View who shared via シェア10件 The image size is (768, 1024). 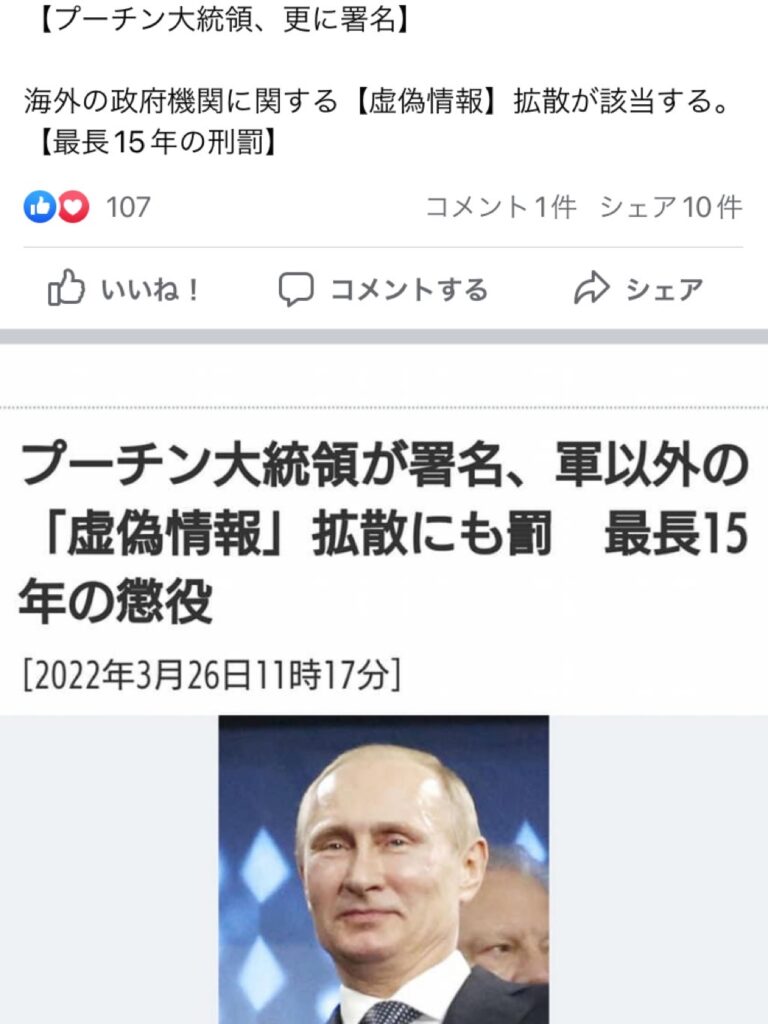671,207
